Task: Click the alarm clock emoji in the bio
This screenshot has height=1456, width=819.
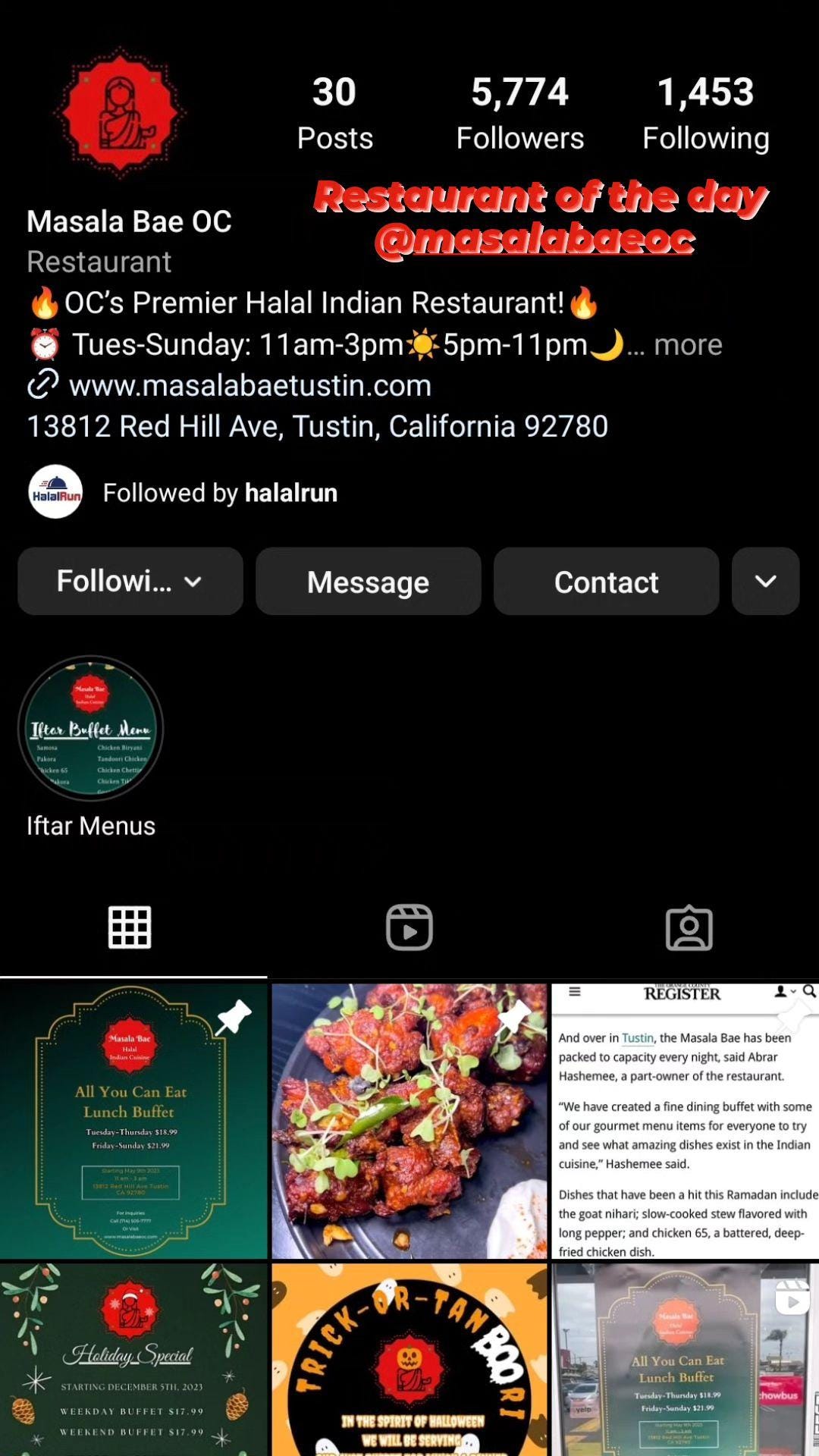Action: [43, 344]
